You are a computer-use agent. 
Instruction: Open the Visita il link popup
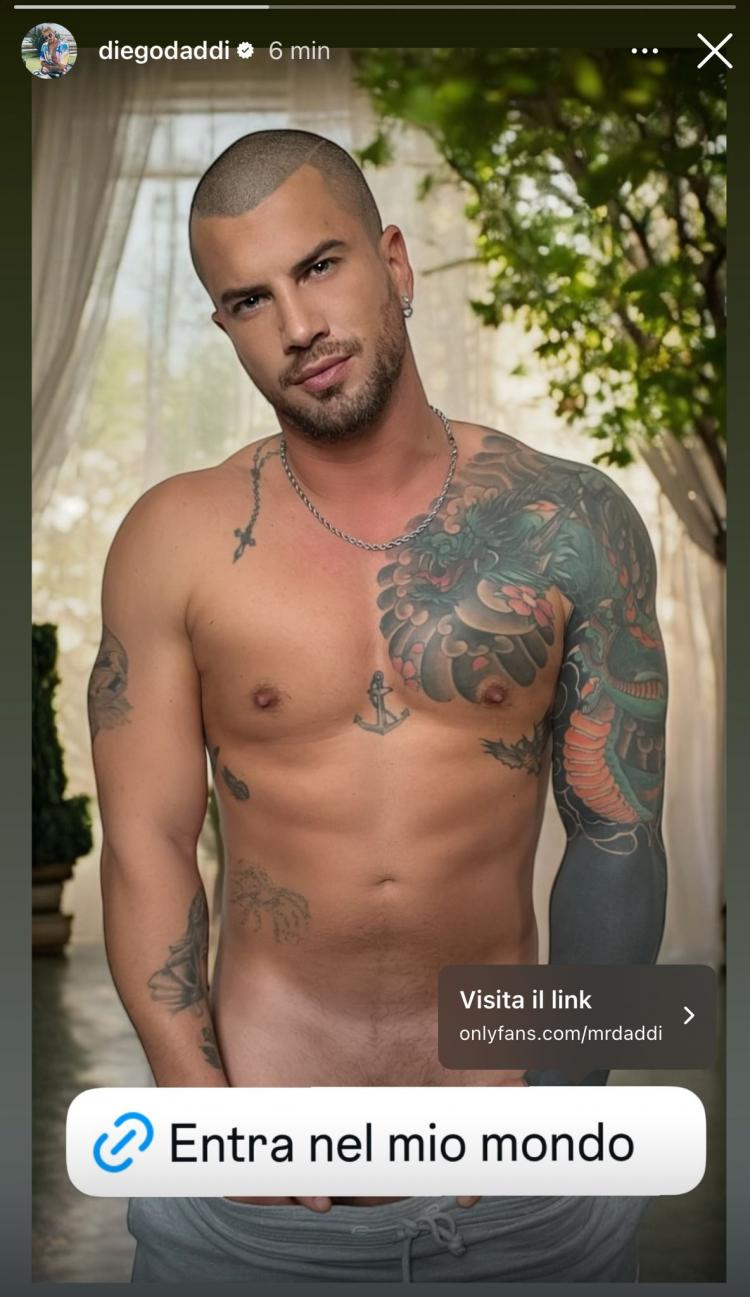click(577, 1016)
